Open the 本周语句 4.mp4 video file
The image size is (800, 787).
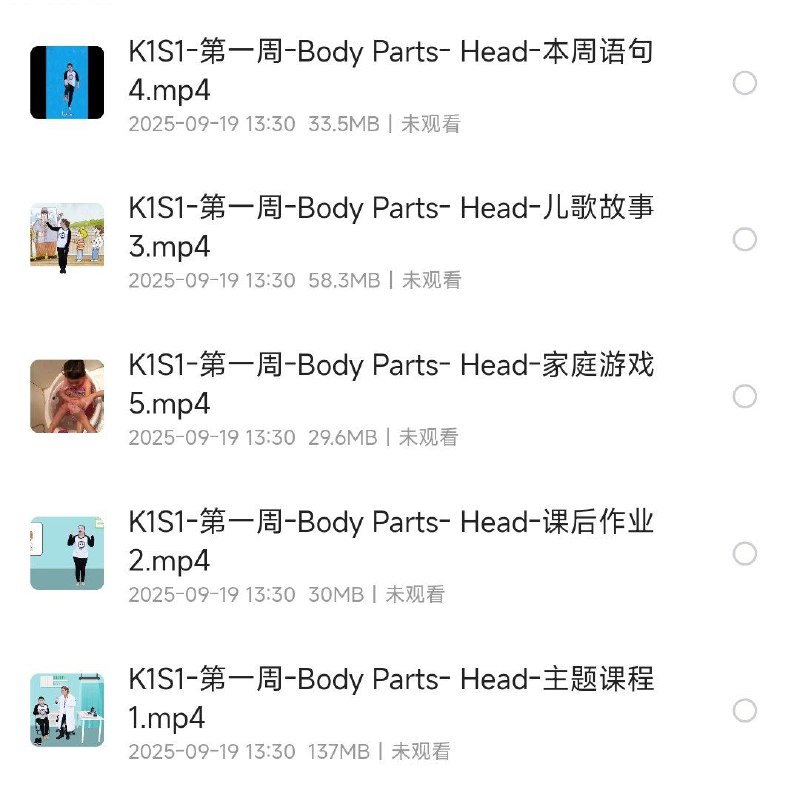(390, 70)
